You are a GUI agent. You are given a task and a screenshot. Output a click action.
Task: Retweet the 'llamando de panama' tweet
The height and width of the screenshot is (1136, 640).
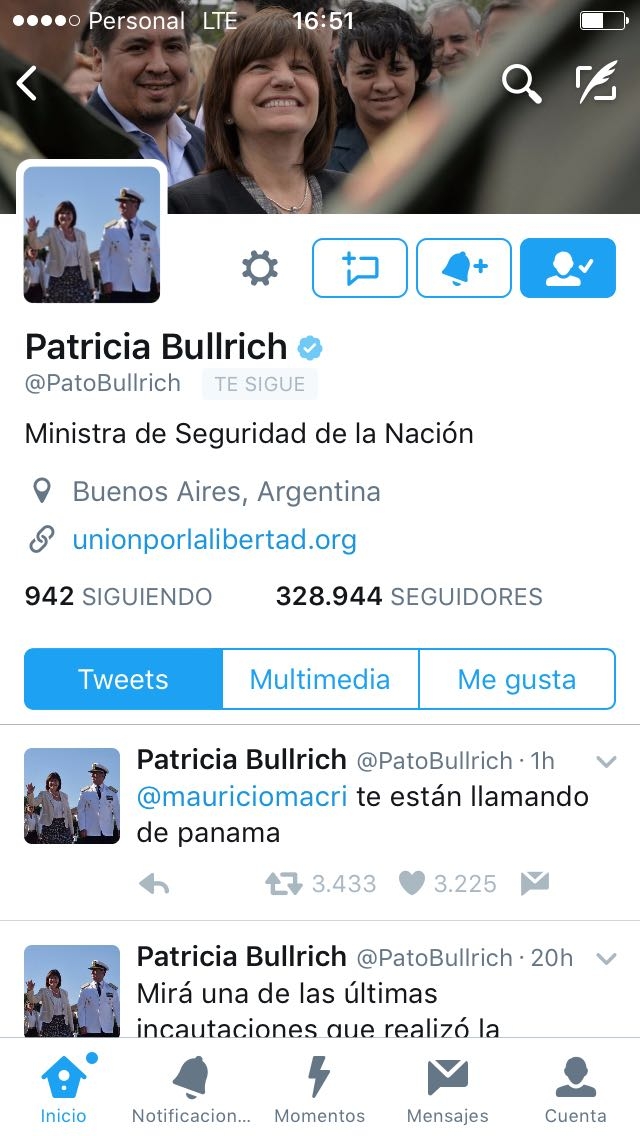tap(284, 883)
